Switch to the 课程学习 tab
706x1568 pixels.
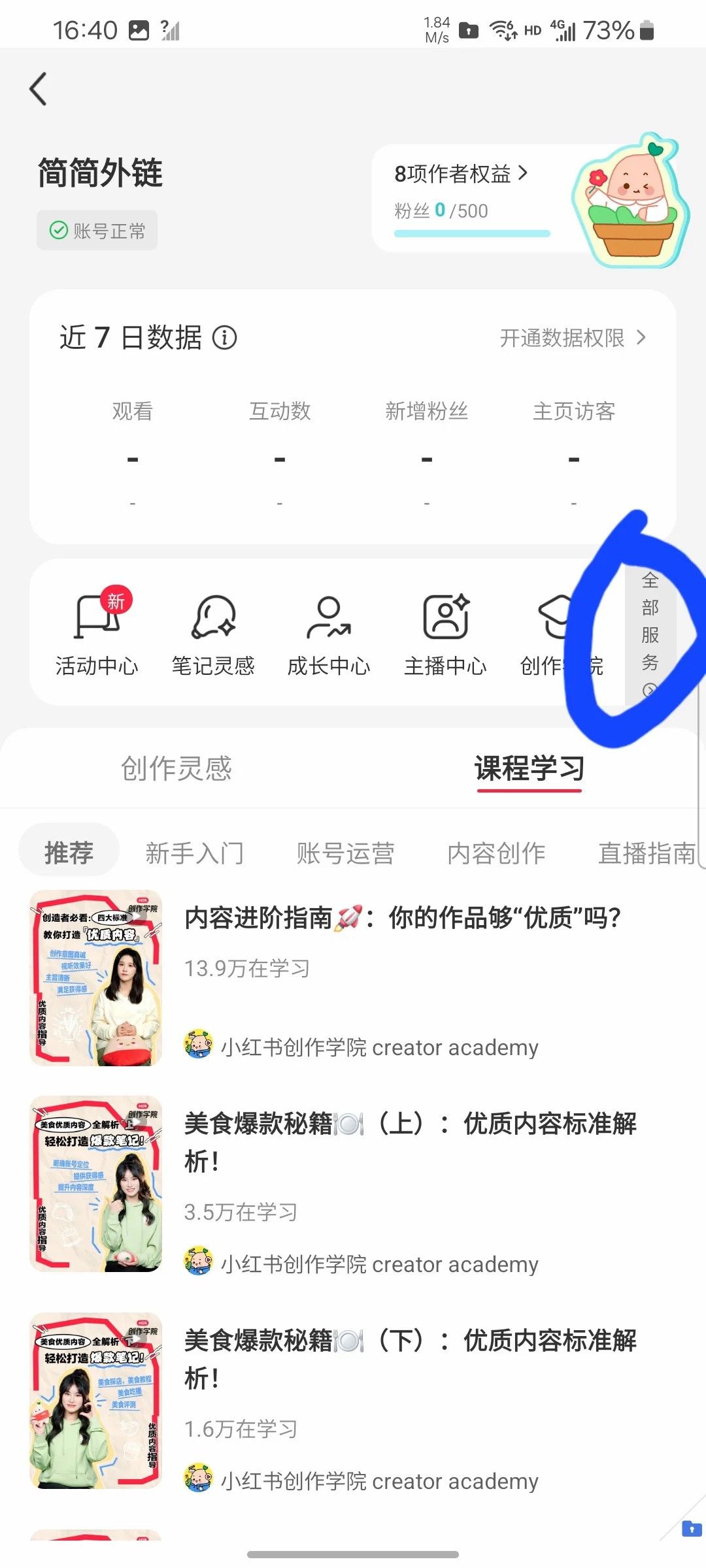tap(529, 768)
